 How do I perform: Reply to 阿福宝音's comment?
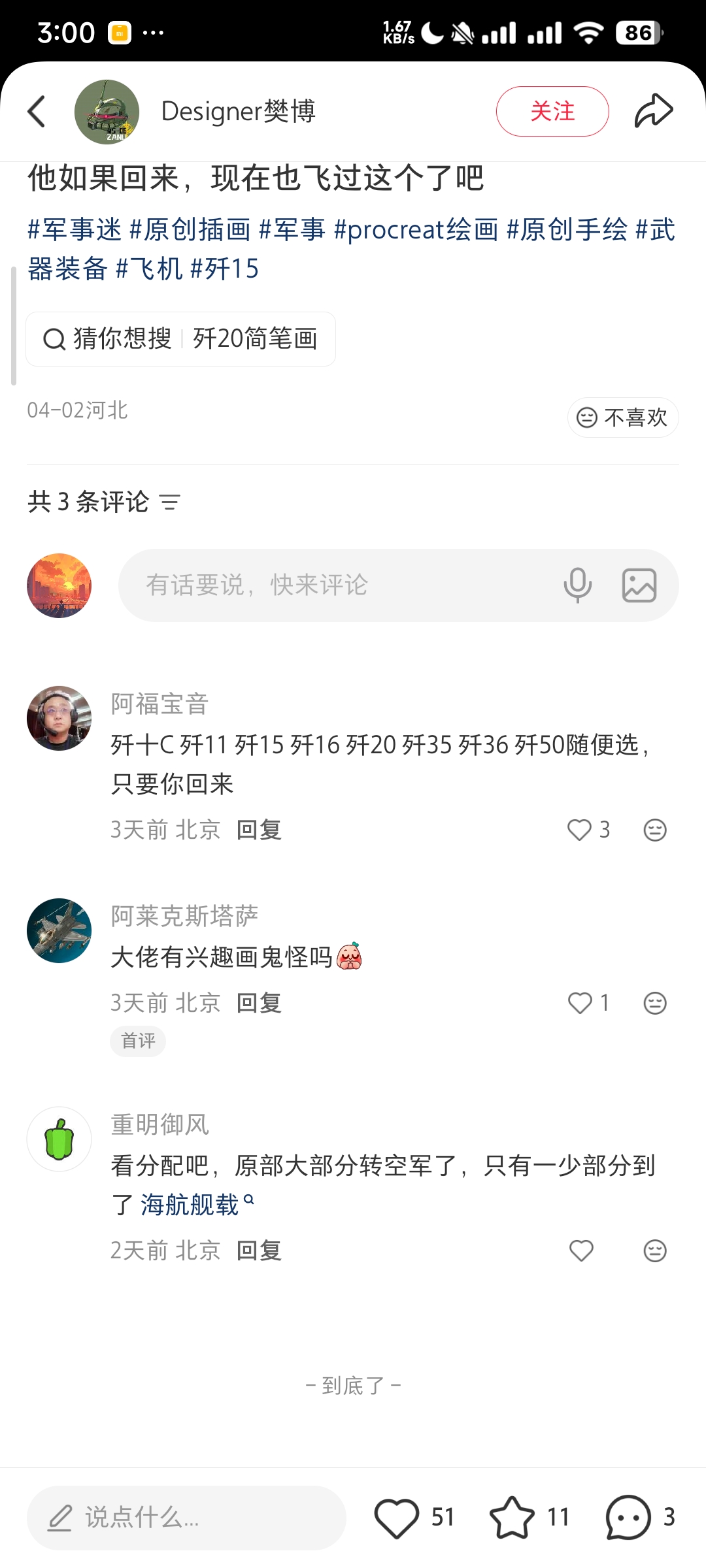pyautogui.click(x=259, y=830)
